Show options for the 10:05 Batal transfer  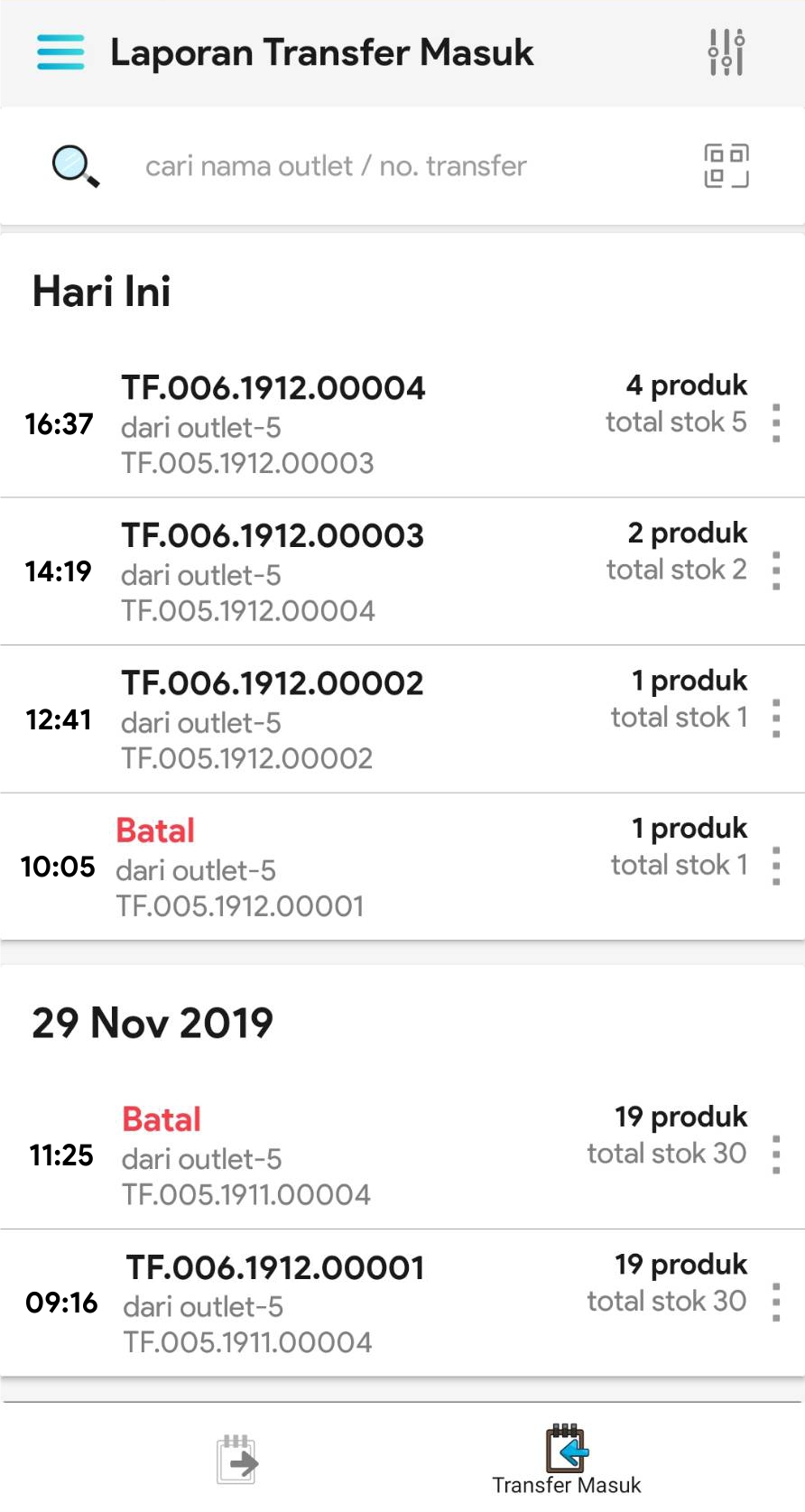coord(776,867)
